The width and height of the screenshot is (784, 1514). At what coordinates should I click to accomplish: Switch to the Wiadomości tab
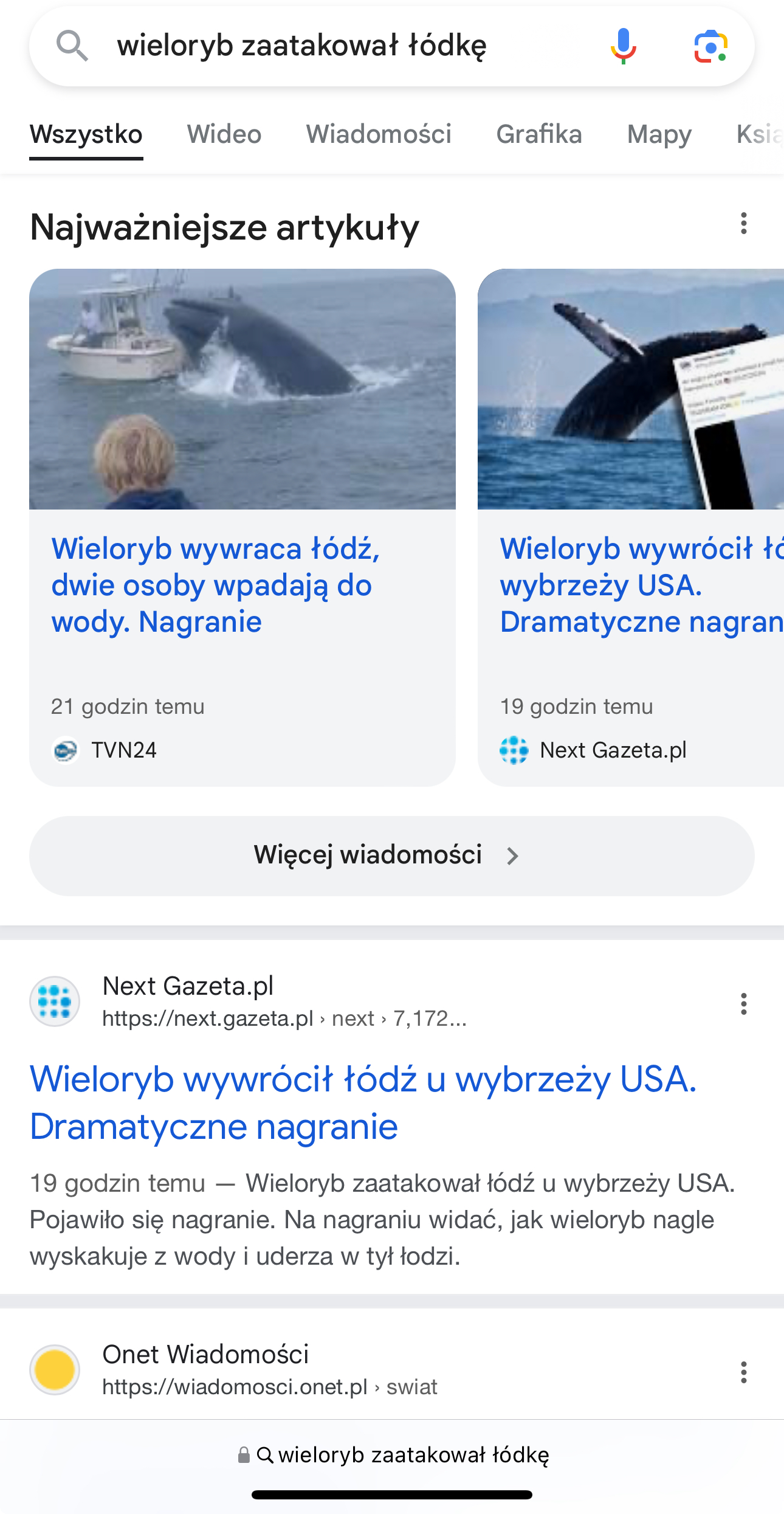[379, 134]
